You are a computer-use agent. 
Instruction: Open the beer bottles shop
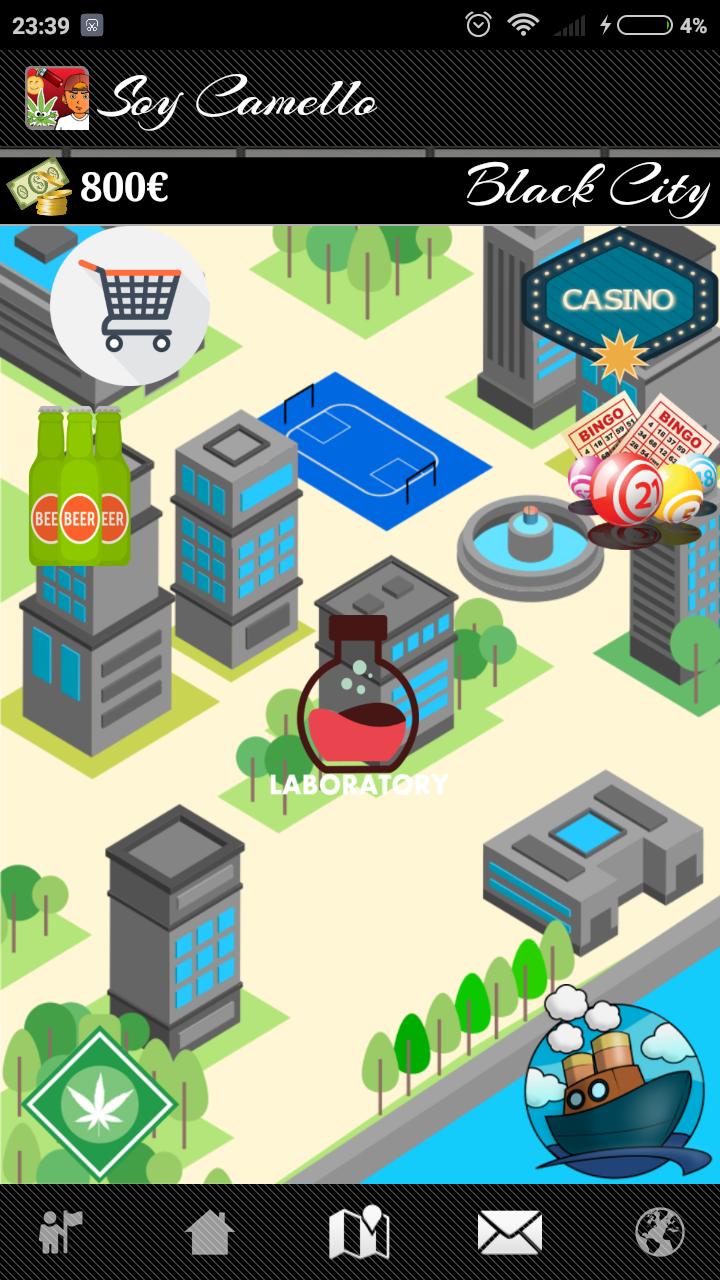(x=79, y=486)
